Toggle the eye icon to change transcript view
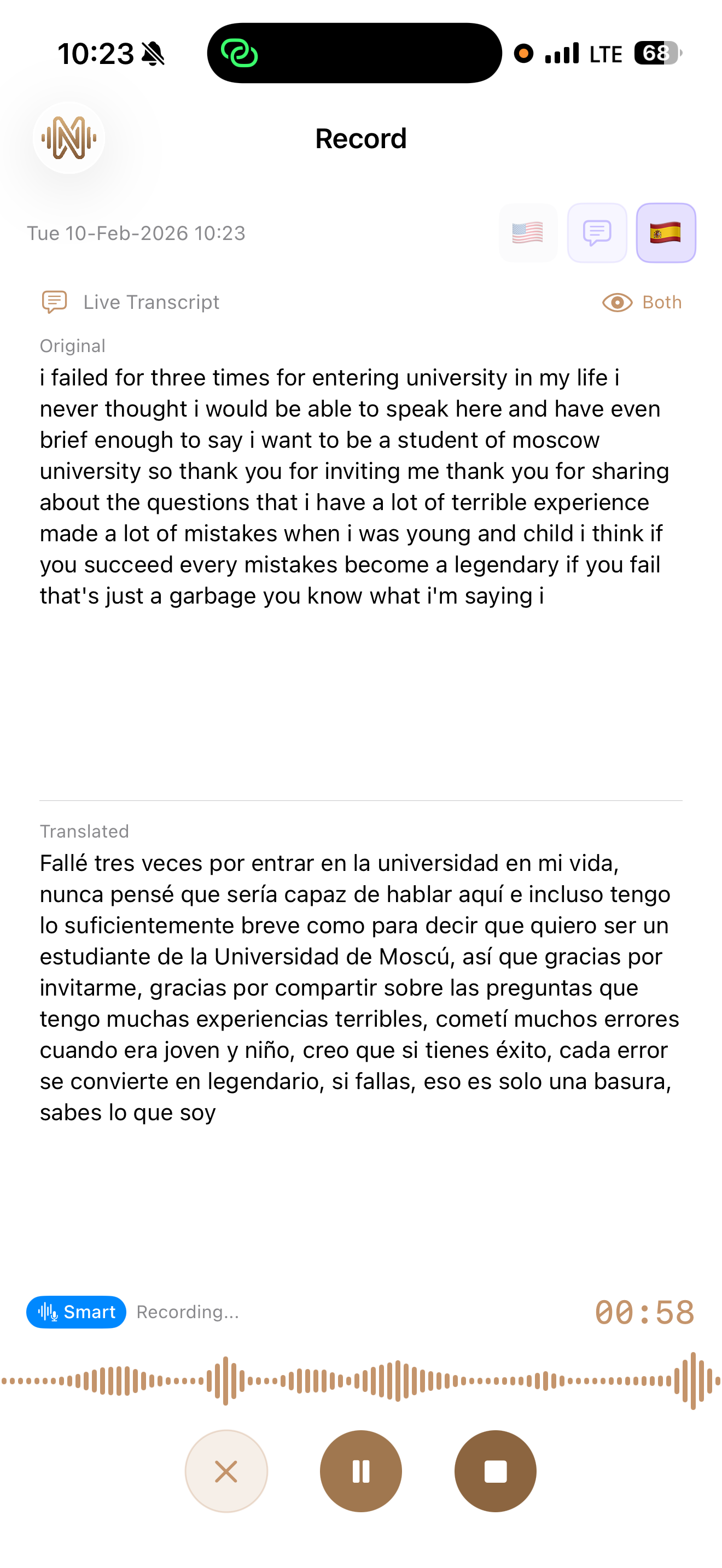This screenshot has height=1568, width=722. click(x=616, y=302)
